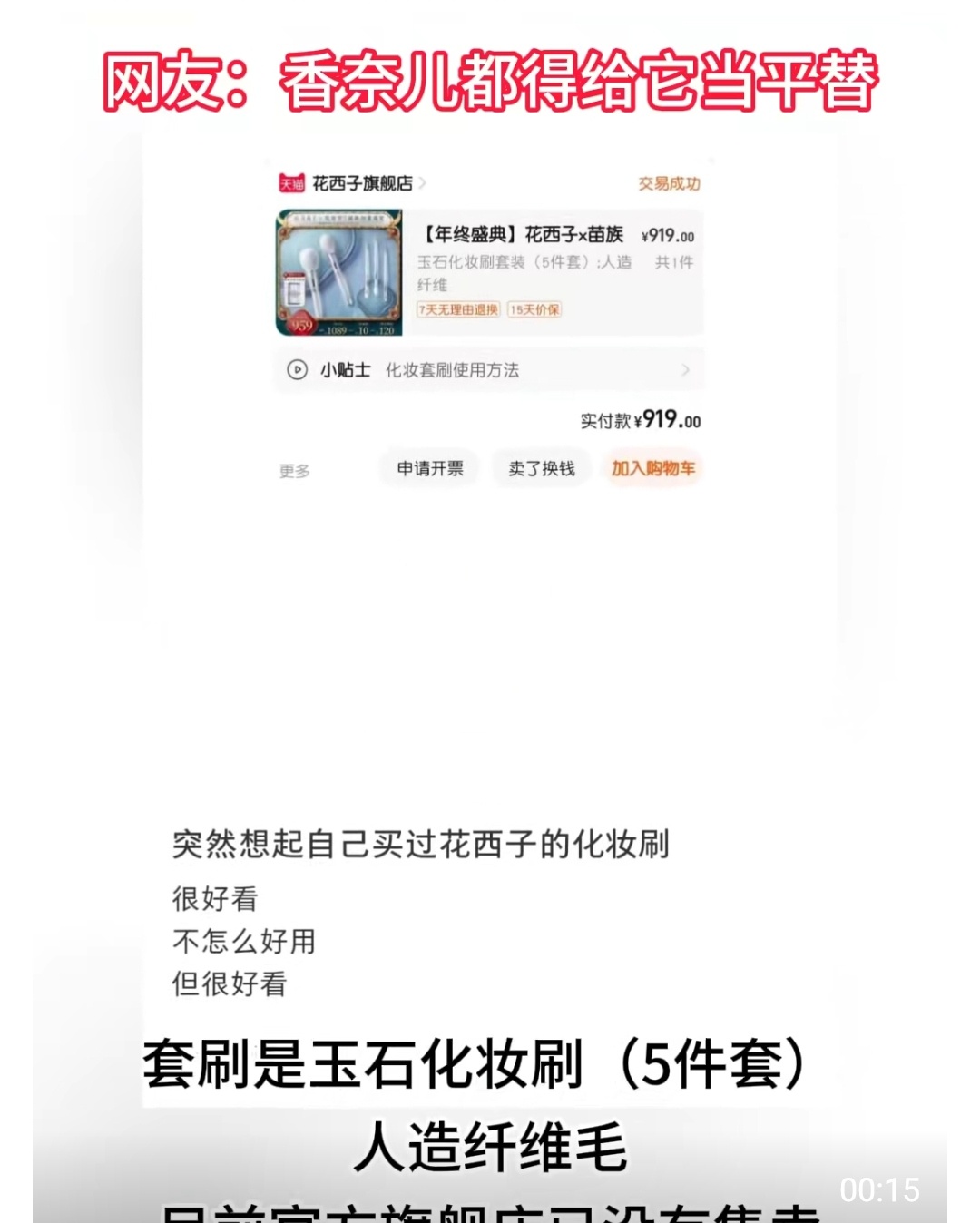Image resolution: width=980 pixels, height=1223 pixels.
Task: Click the 申请开票 invoice request button
Action: [x=429, y=469]
